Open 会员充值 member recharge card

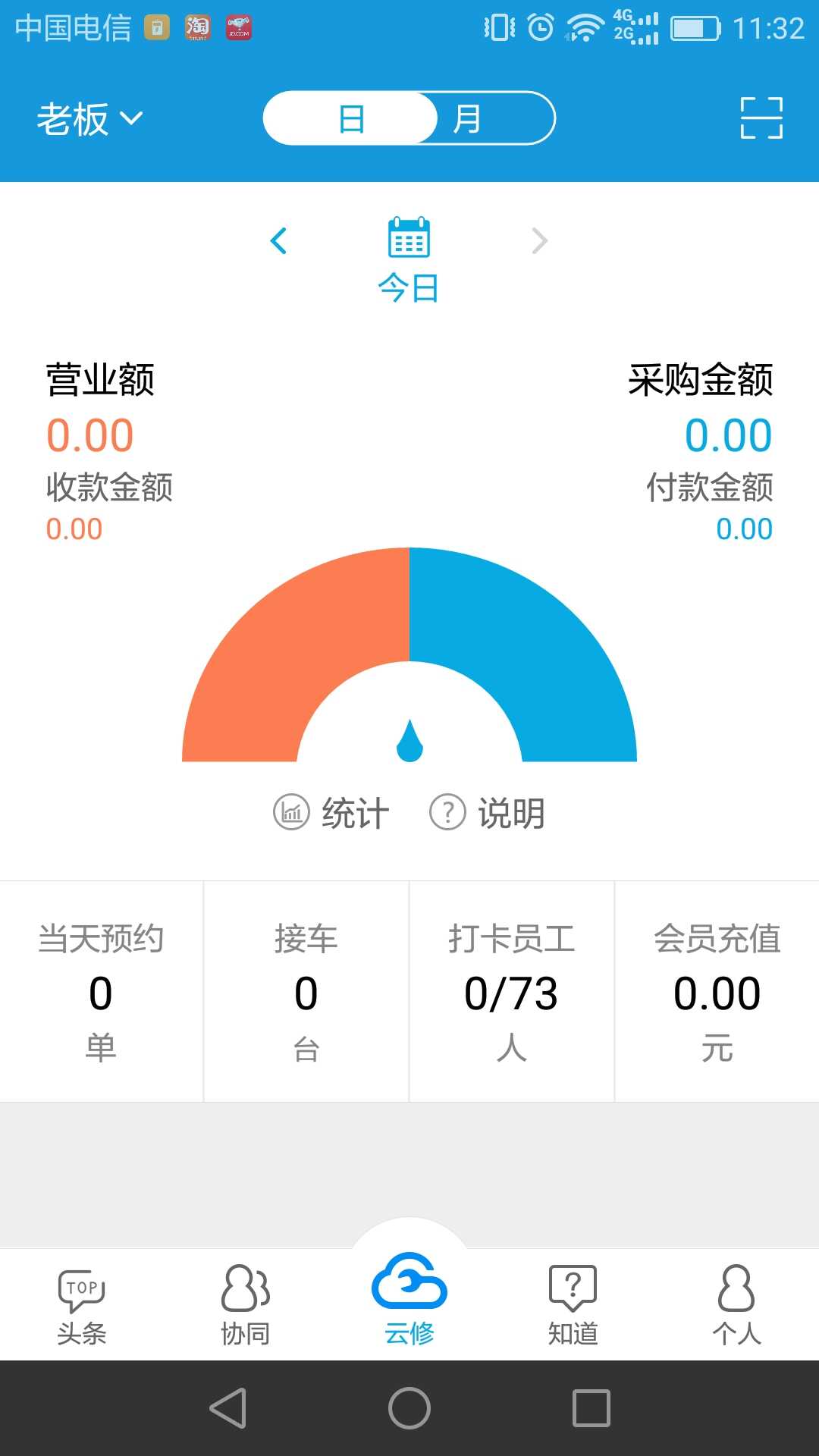point(717,991)
